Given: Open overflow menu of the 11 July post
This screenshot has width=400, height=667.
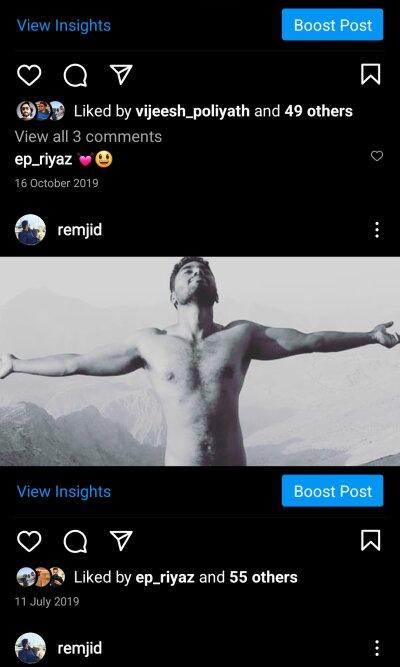Looking at the screenshot, I should 377,230.
